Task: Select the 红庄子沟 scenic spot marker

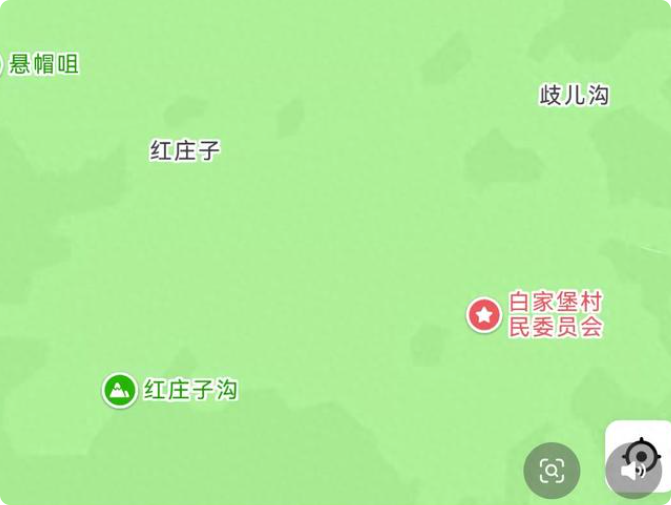Action: (x=119, y=389)
